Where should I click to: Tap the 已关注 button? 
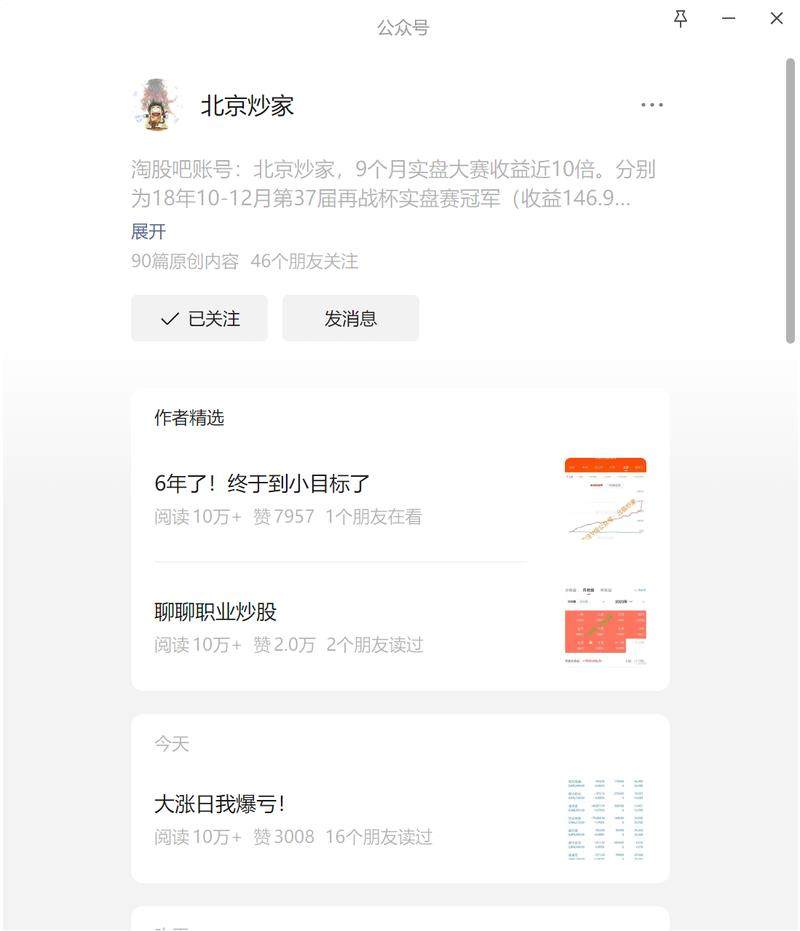[199, 318]
